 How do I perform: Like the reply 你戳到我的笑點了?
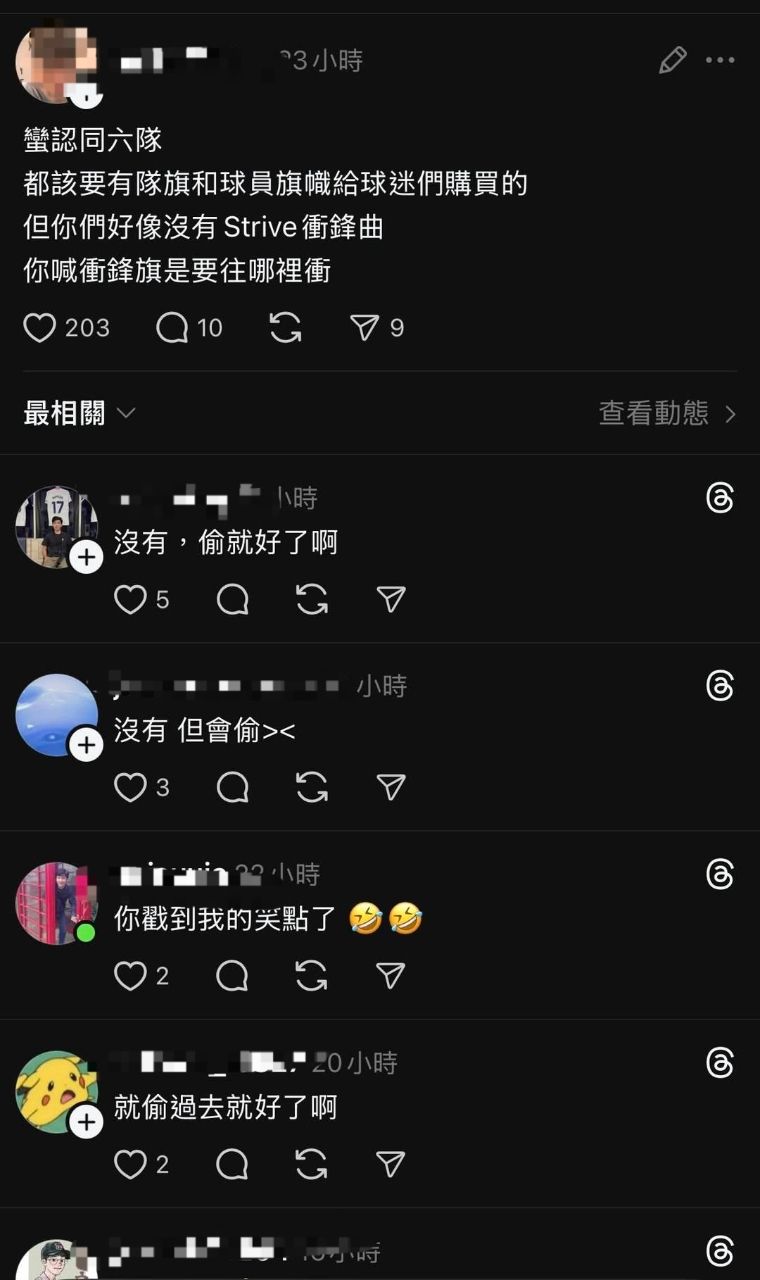click(x=130, y=976)
